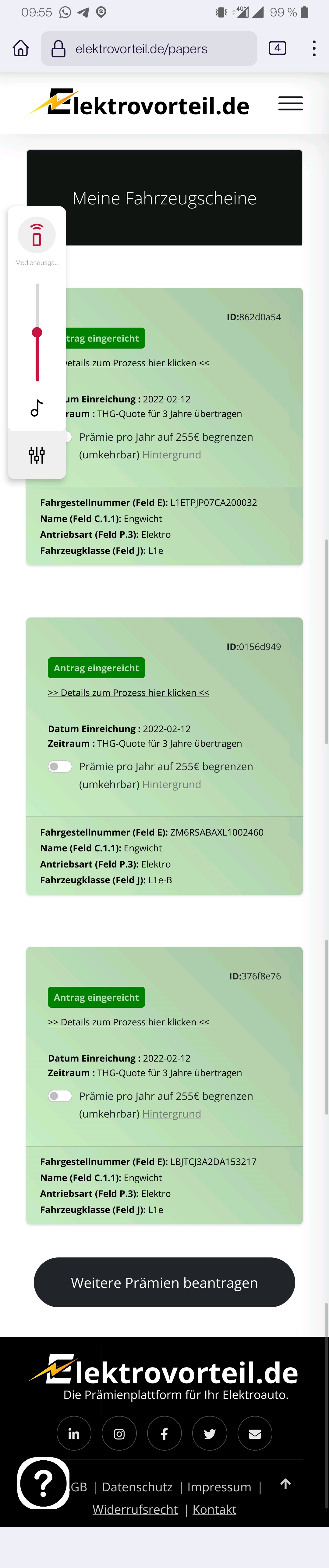329x1568 pixels.
Task: Open Hintergrund link in card ID 0156d949
Action: coord(171,785)
